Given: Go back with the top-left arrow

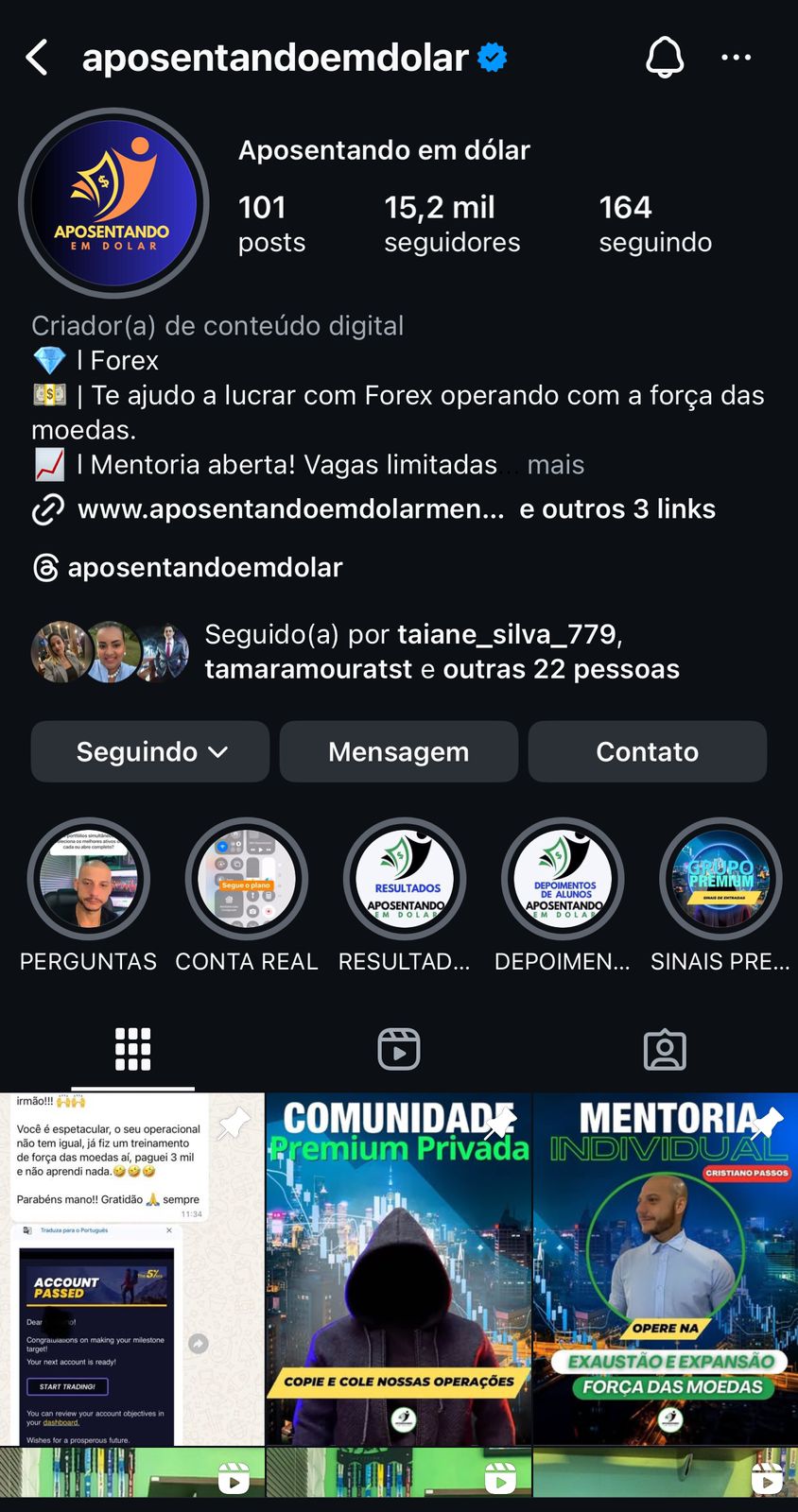Looking at the screenshot, I should click(x=37, y=58).
